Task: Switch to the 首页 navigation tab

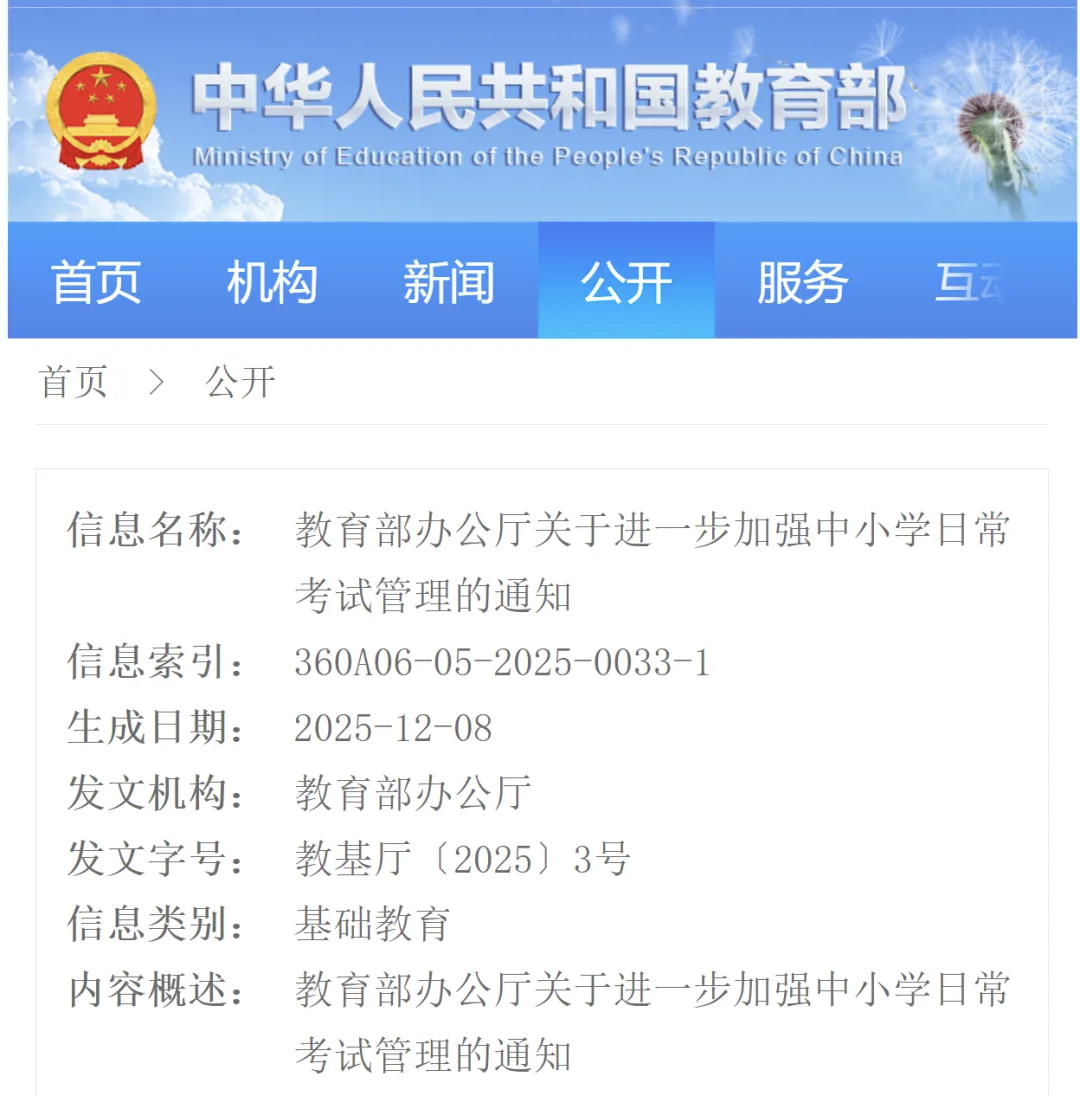Action: pyautogui.click(x=96, y=282)
